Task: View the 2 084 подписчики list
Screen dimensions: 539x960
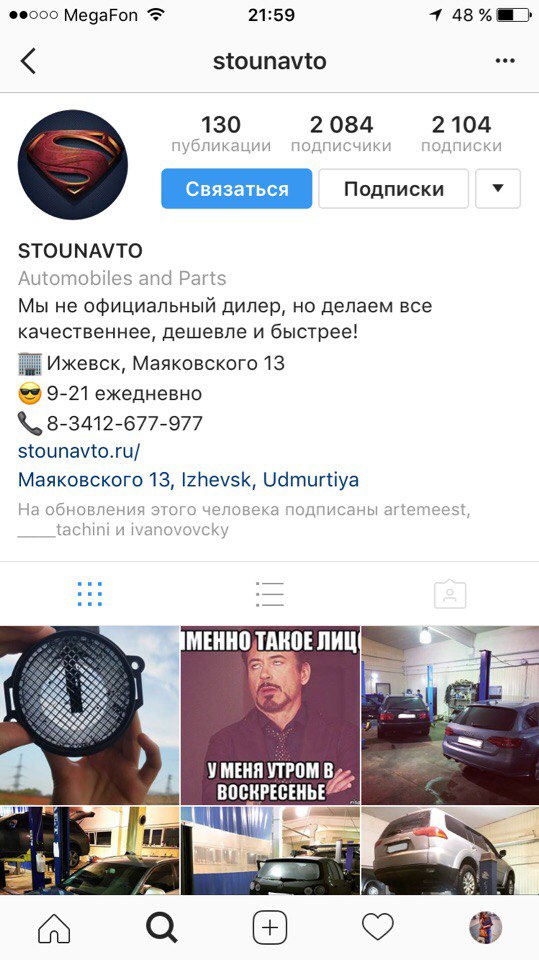Action: [x=341, y=134]
